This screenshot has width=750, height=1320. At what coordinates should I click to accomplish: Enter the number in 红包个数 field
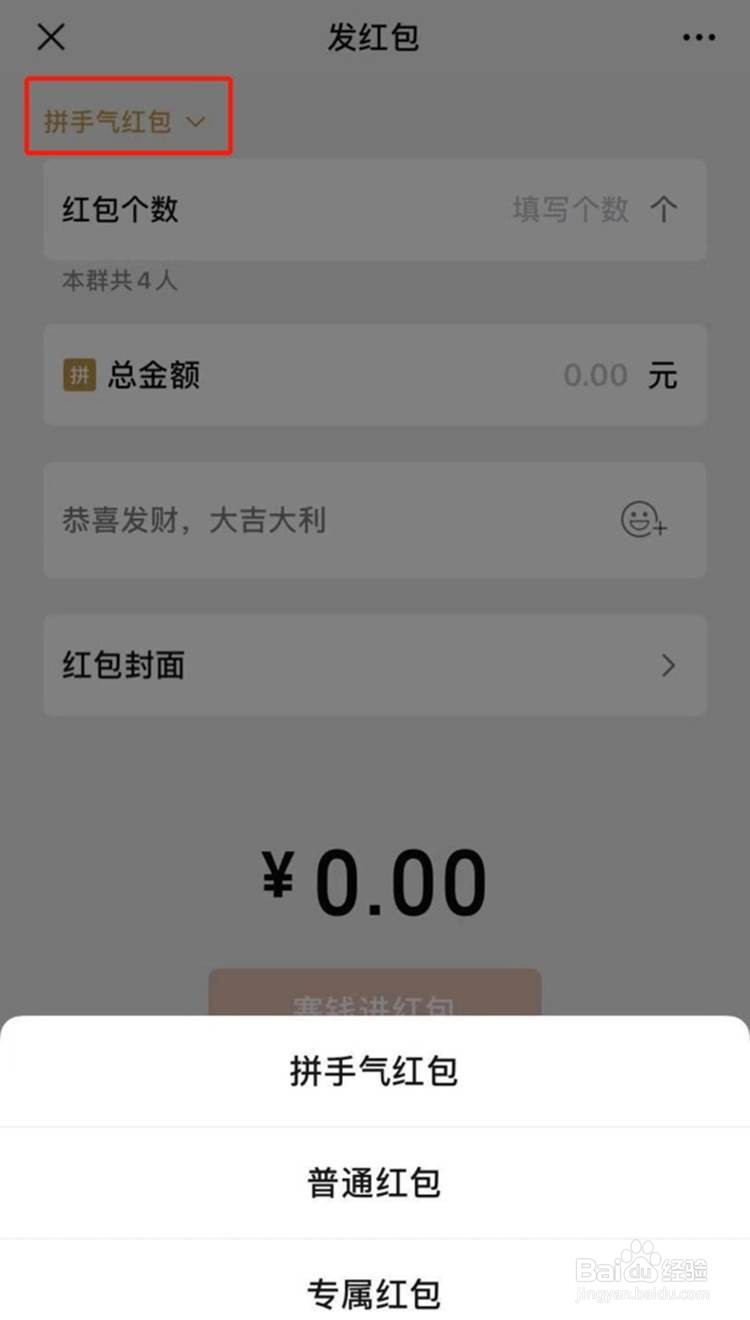(375, 210)
